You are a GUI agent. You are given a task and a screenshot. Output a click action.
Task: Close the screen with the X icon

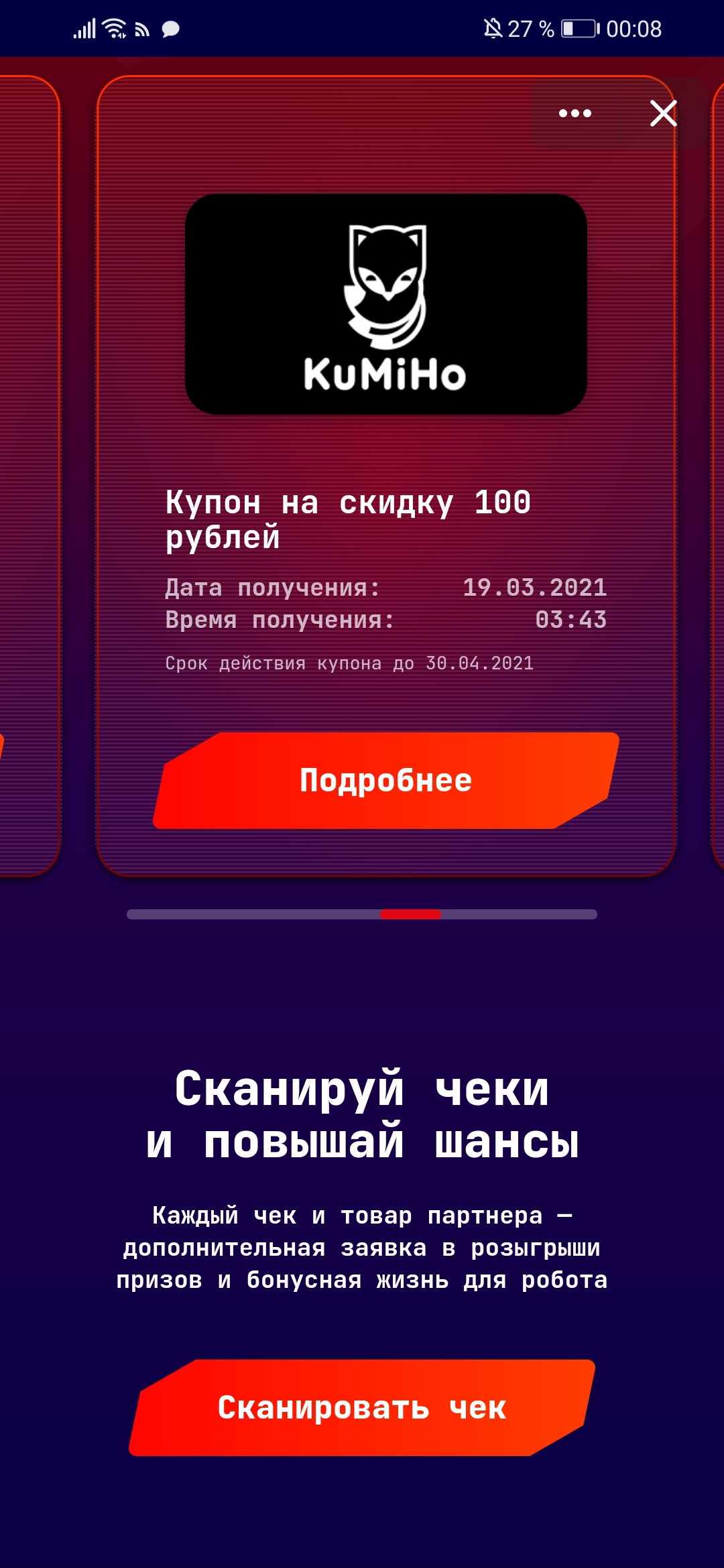(664, 113)
